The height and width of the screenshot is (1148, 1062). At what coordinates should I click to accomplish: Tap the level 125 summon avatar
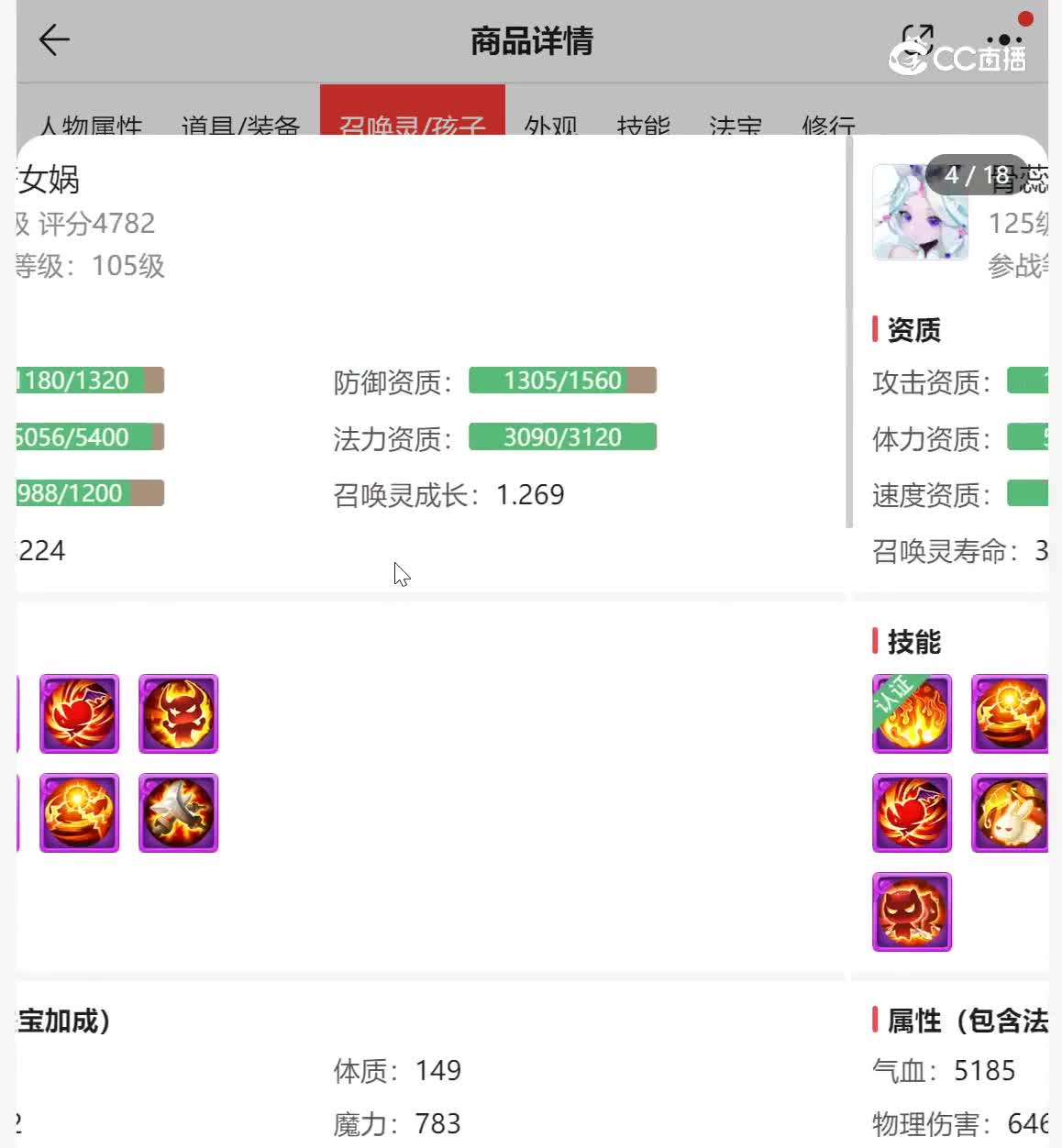tap(919, 213)
